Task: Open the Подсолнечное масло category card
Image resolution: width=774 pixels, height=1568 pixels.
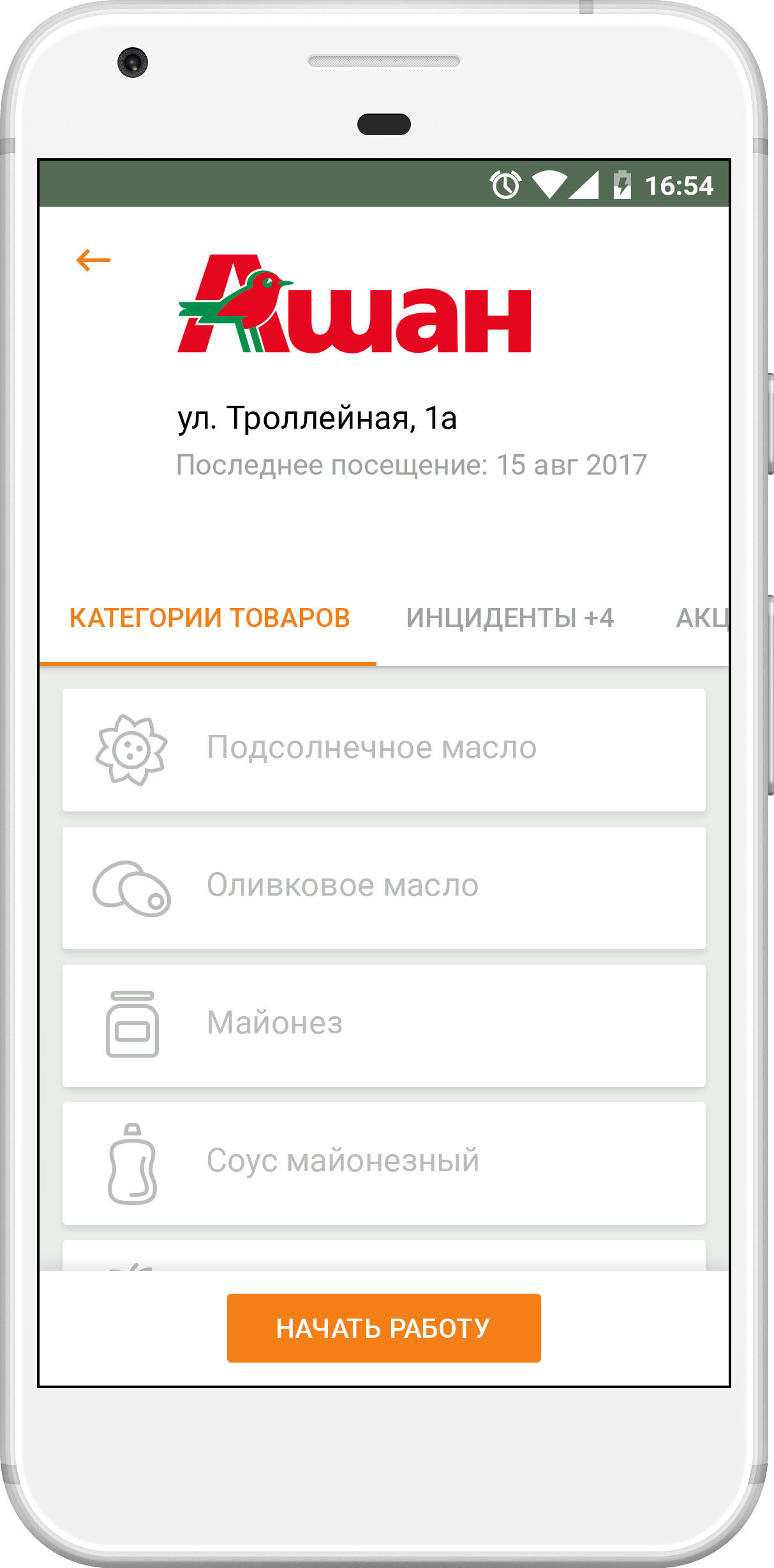Action: coord(384,750)
